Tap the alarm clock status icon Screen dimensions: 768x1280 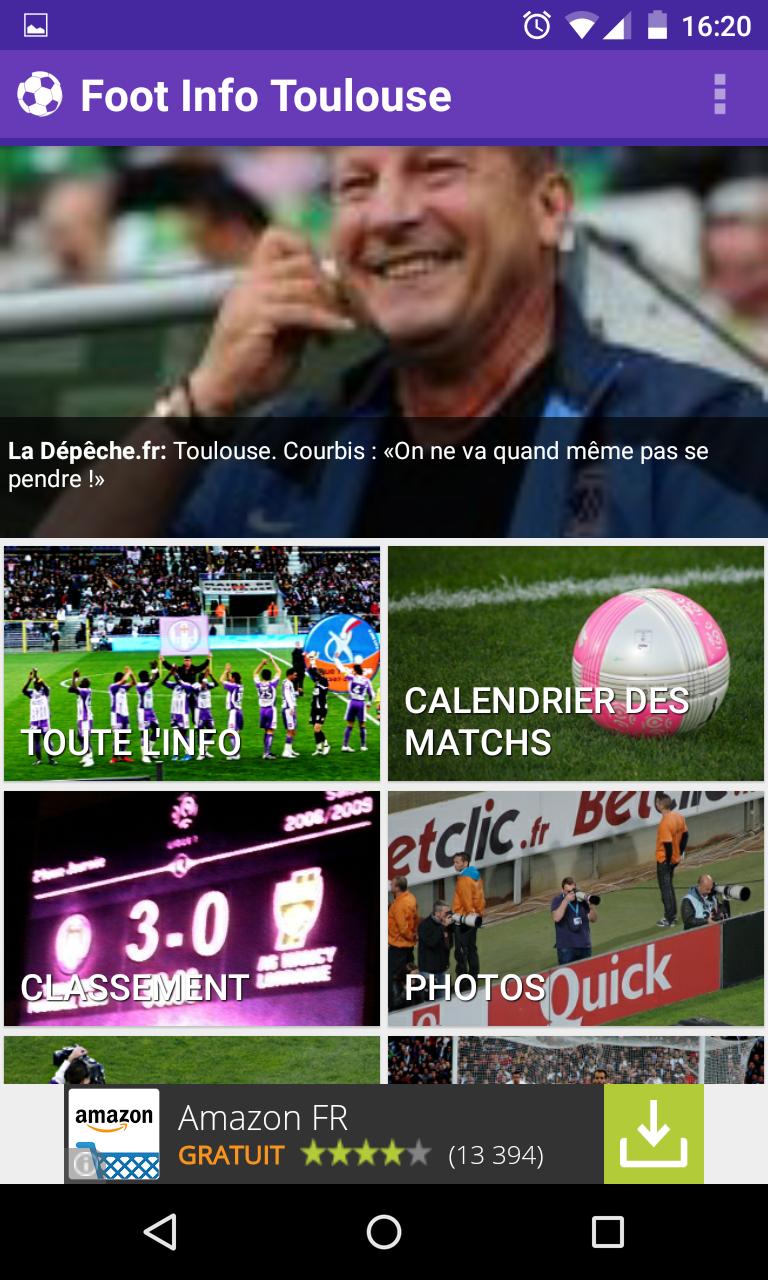[537, 24]
